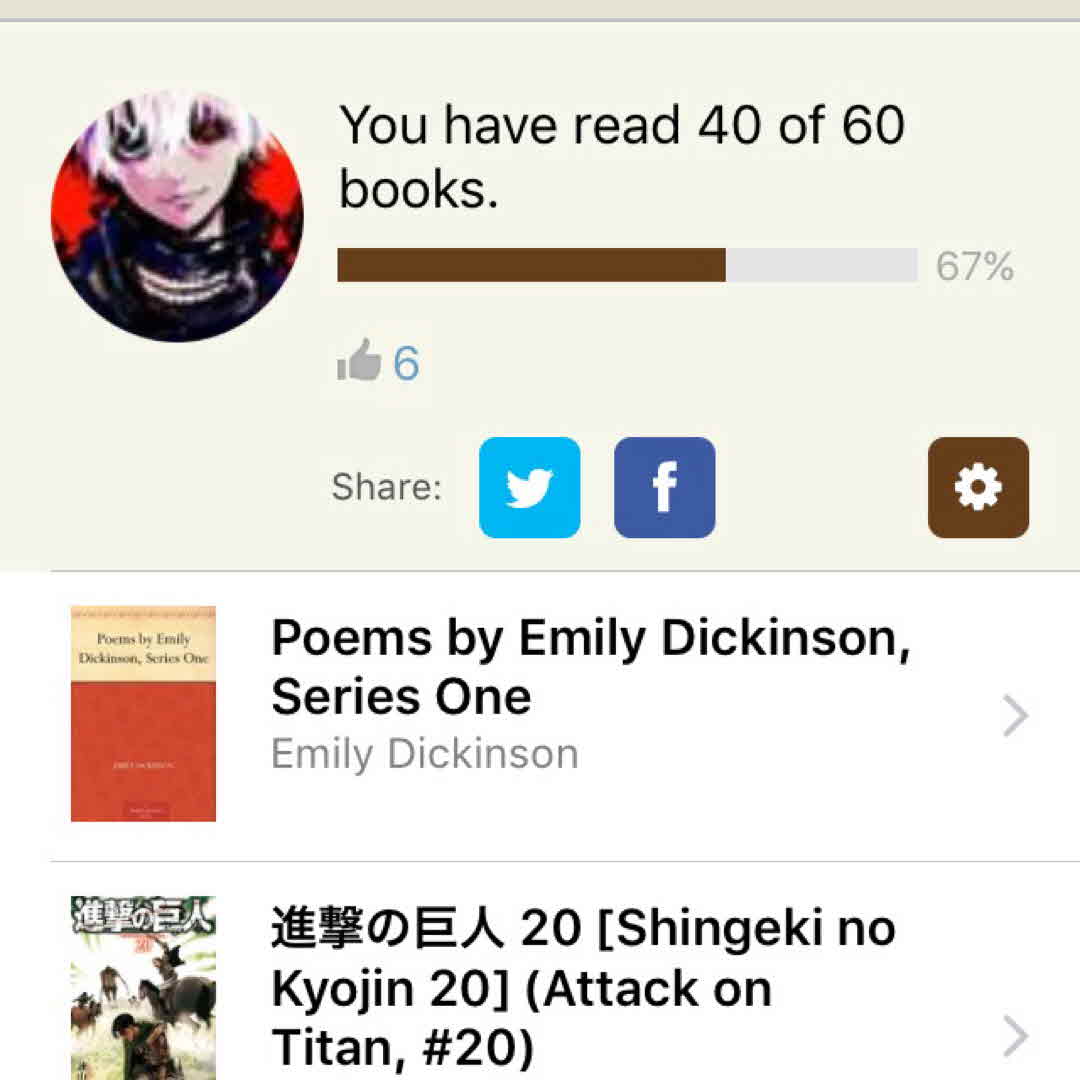Open challenge settings gear

[x=977, y=488]
